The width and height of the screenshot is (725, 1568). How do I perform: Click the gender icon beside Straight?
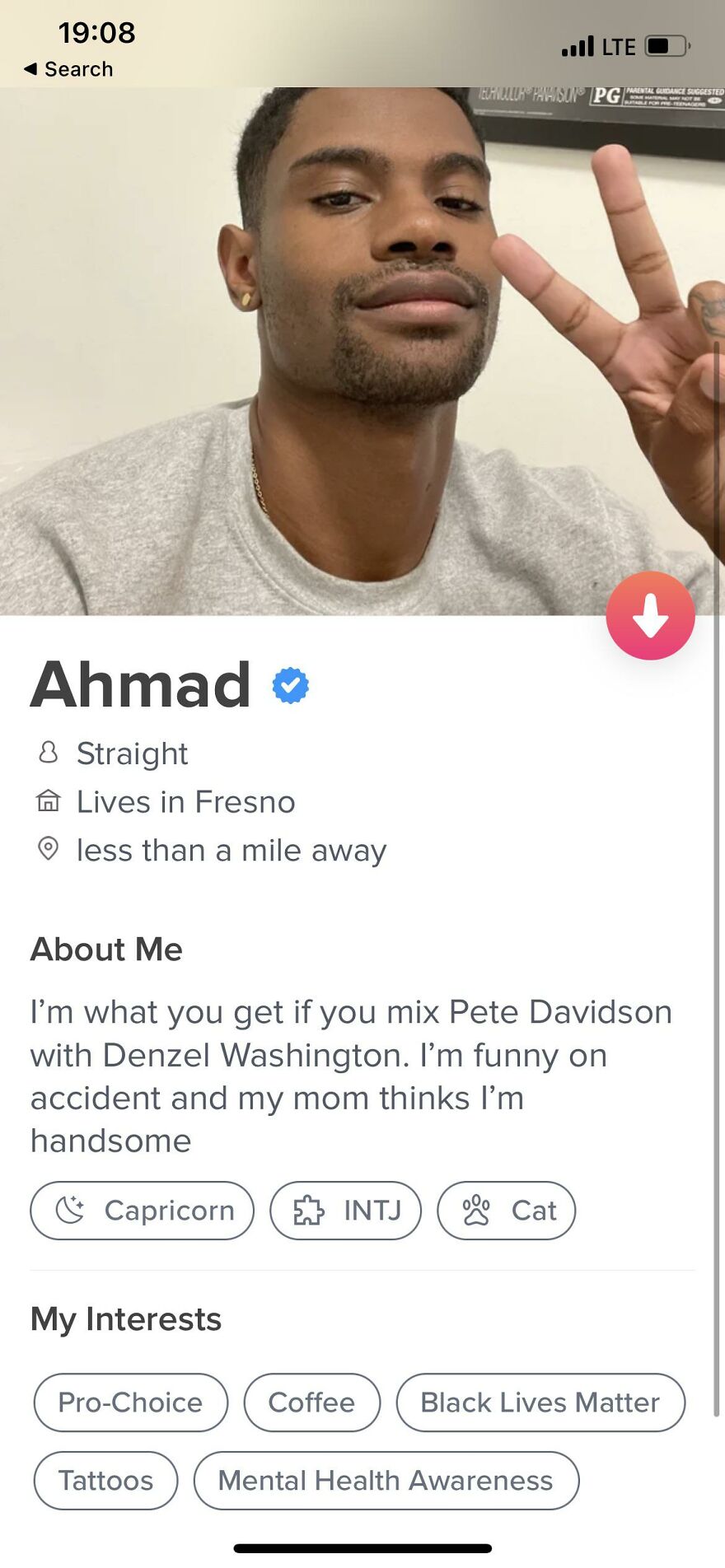pos(48,752)
